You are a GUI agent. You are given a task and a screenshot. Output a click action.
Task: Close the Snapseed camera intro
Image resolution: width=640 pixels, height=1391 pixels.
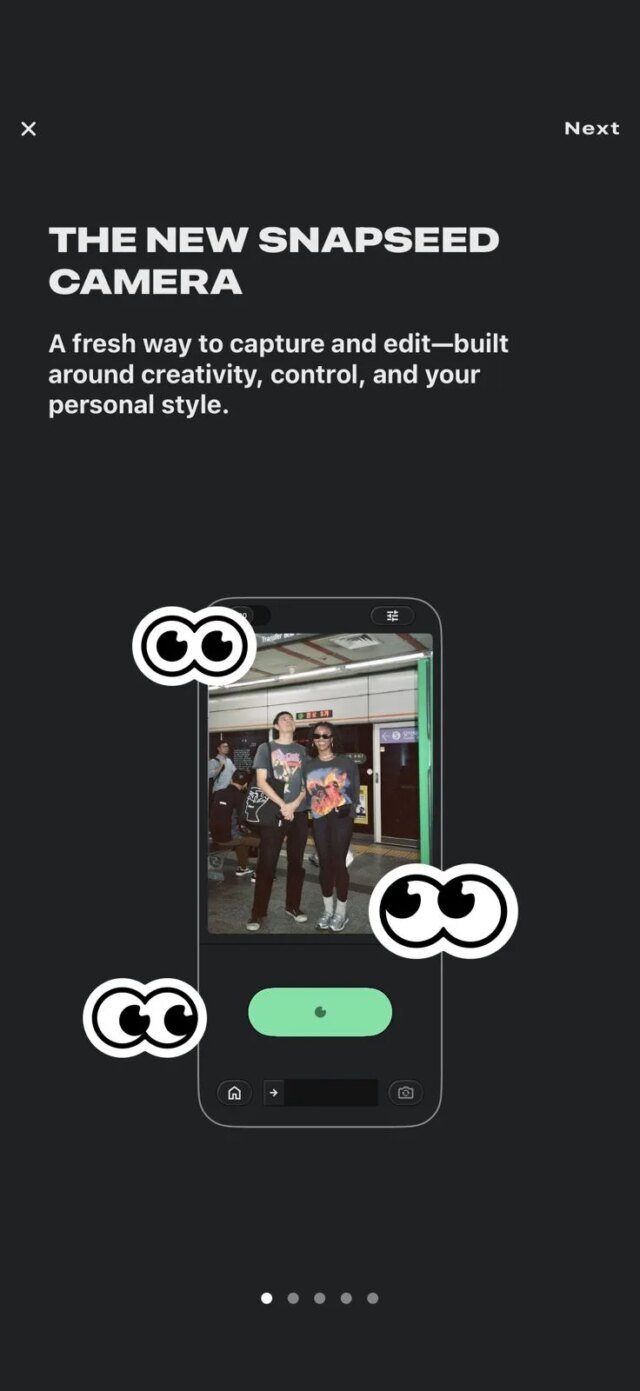coord(29,129)
